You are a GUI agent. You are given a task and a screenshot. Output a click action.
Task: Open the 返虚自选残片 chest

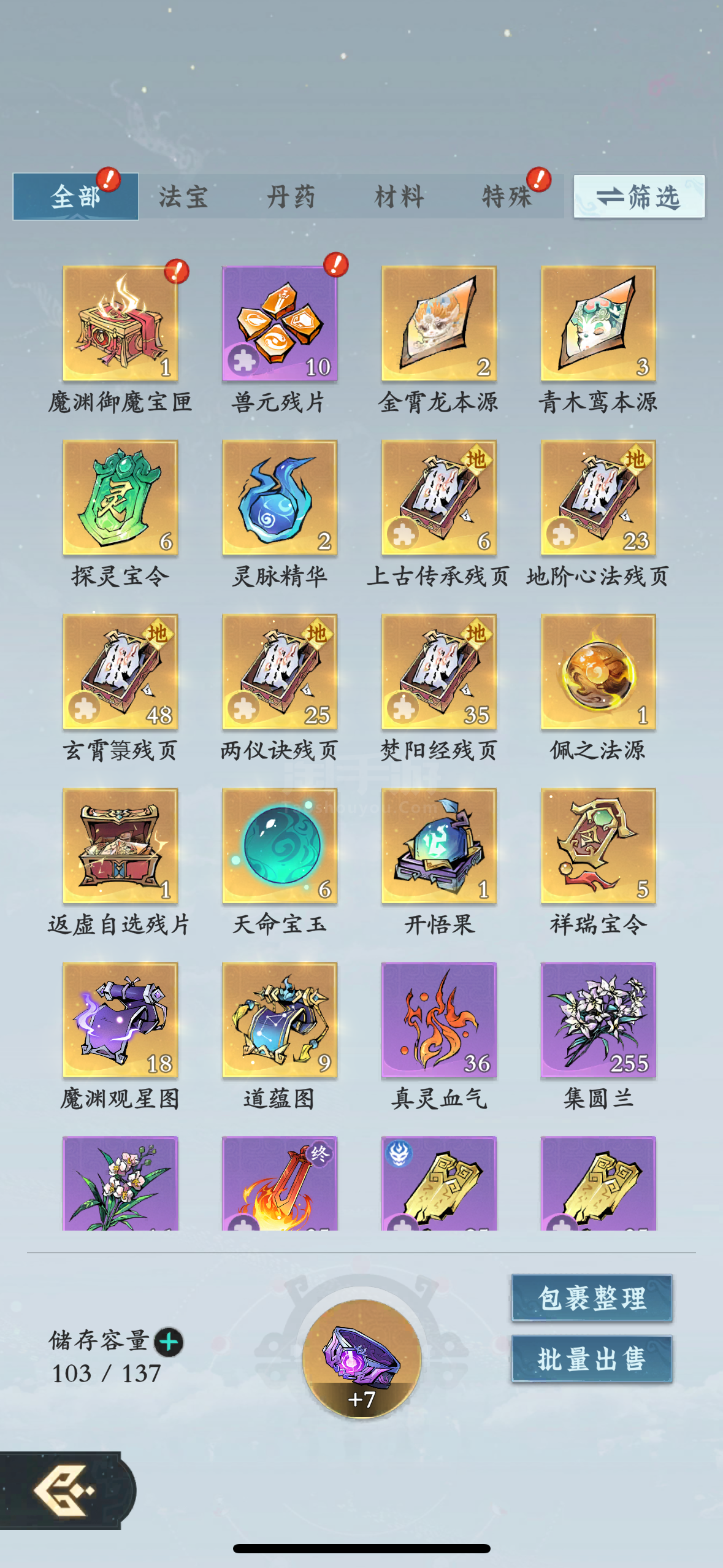tap(120, 846)
